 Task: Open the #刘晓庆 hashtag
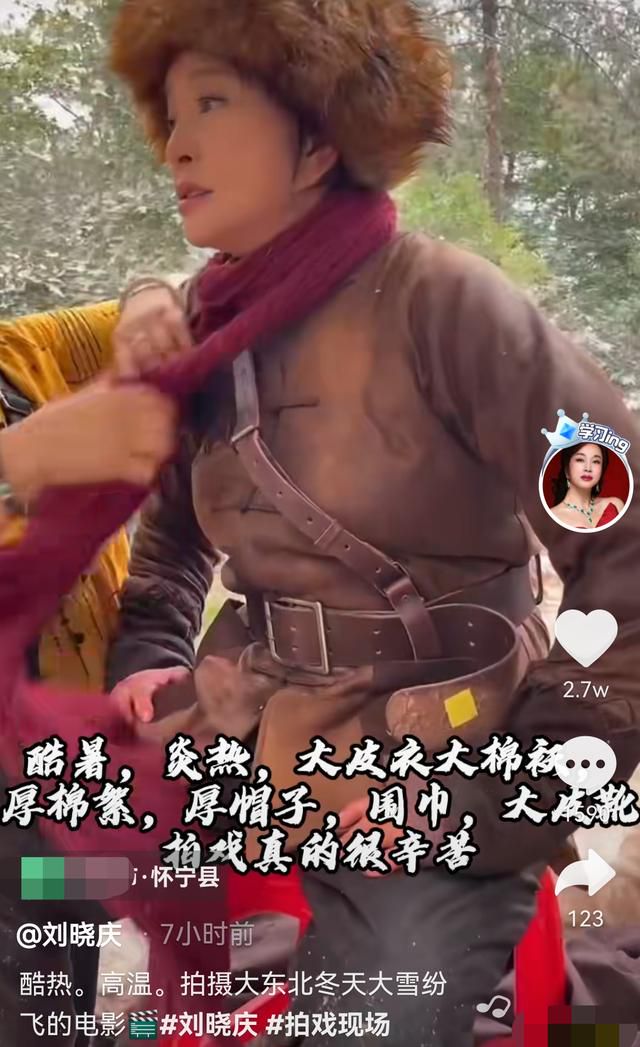(208, 1024)
